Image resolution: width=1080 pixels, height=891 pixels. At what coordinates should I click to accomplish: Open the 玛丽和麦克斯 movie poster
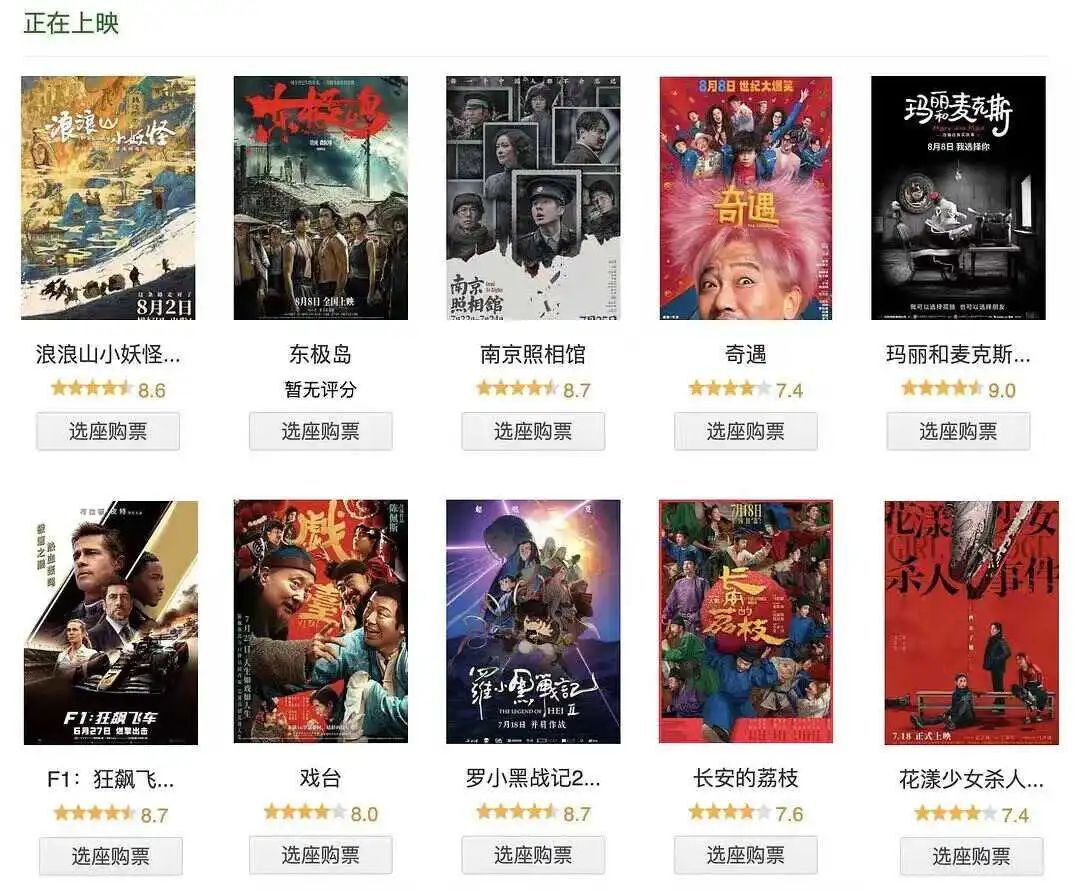click(958, 198)
